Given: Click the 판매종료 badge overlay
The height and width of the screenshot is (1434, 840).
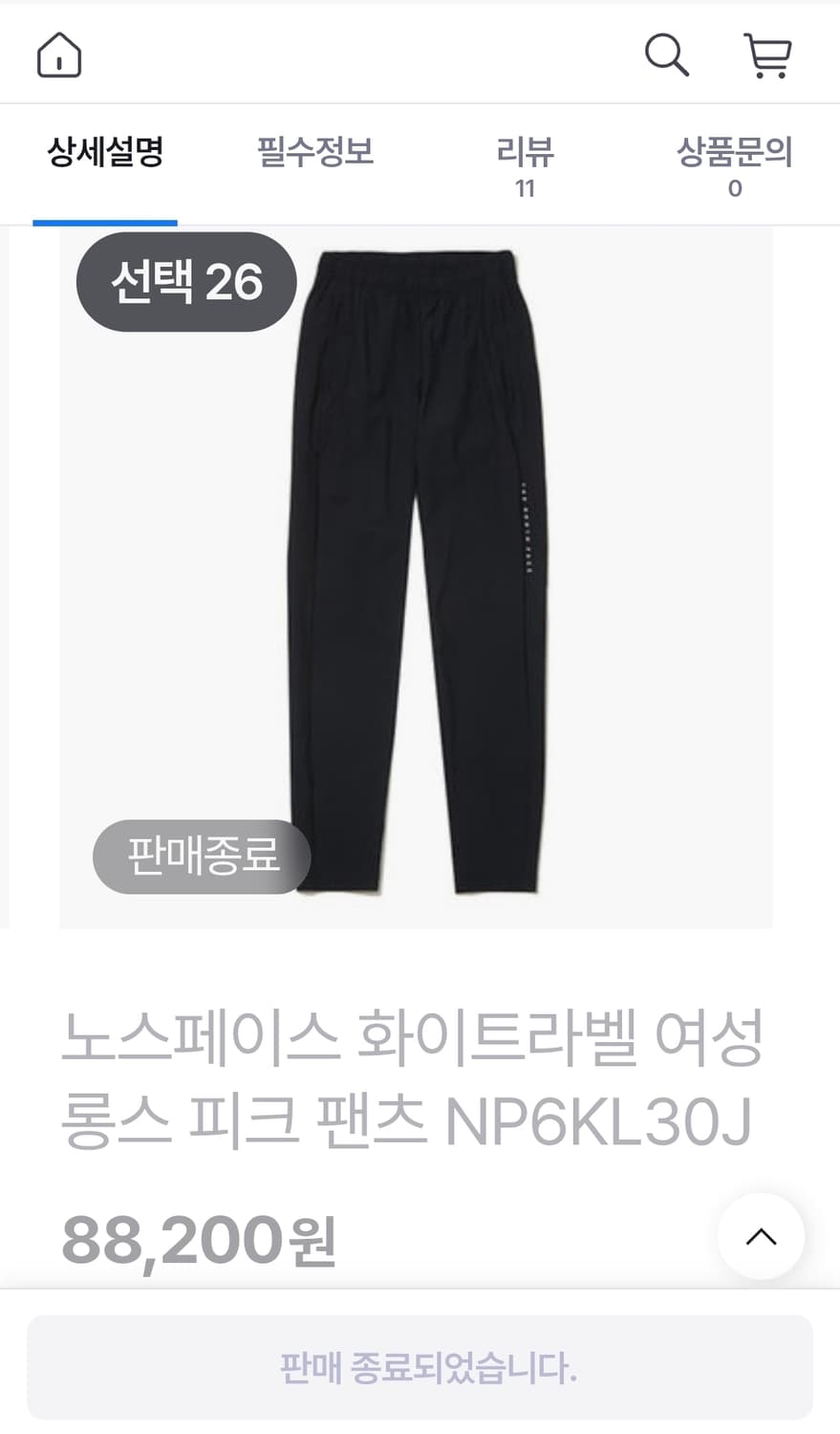Looking at the screenshot, I should (x=201, y=858).
